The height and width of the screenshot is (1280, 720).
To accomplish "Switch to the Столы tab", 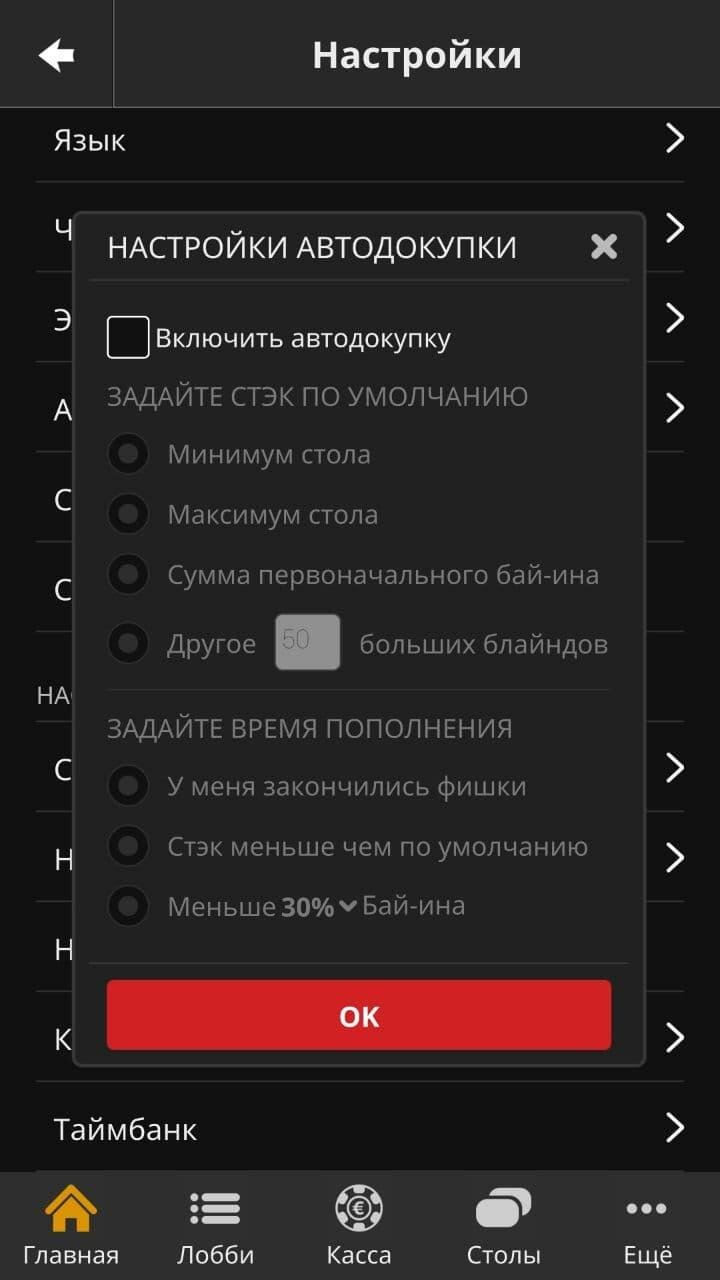I will tap(503, 1226).
